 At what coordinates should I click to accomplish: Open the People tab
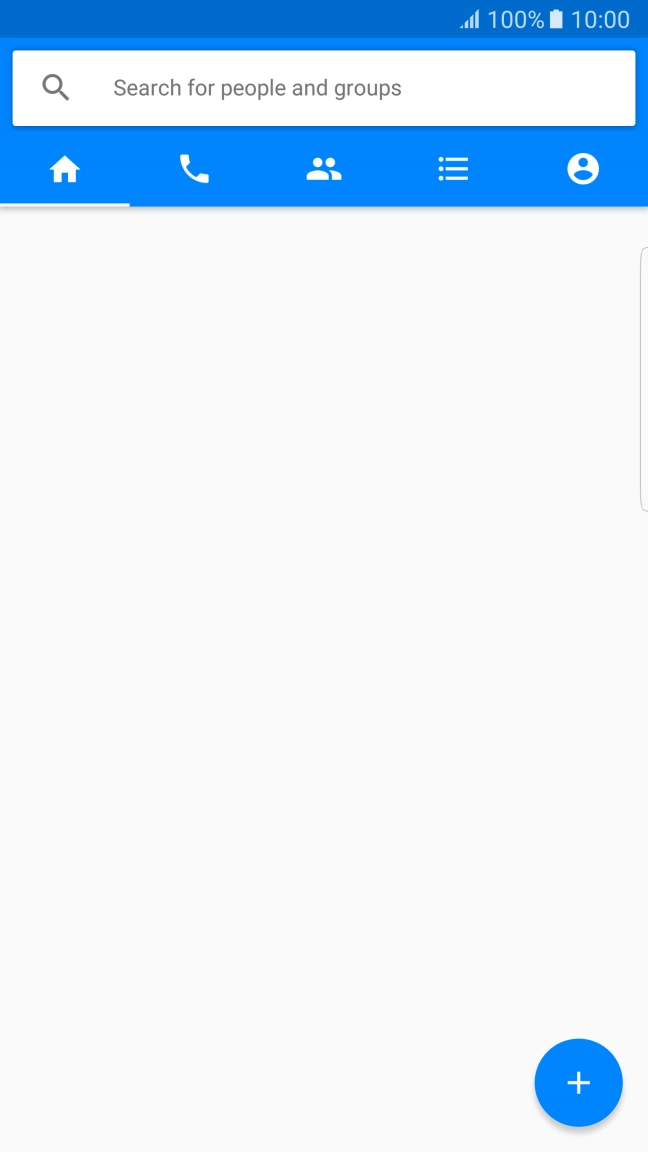324,170
